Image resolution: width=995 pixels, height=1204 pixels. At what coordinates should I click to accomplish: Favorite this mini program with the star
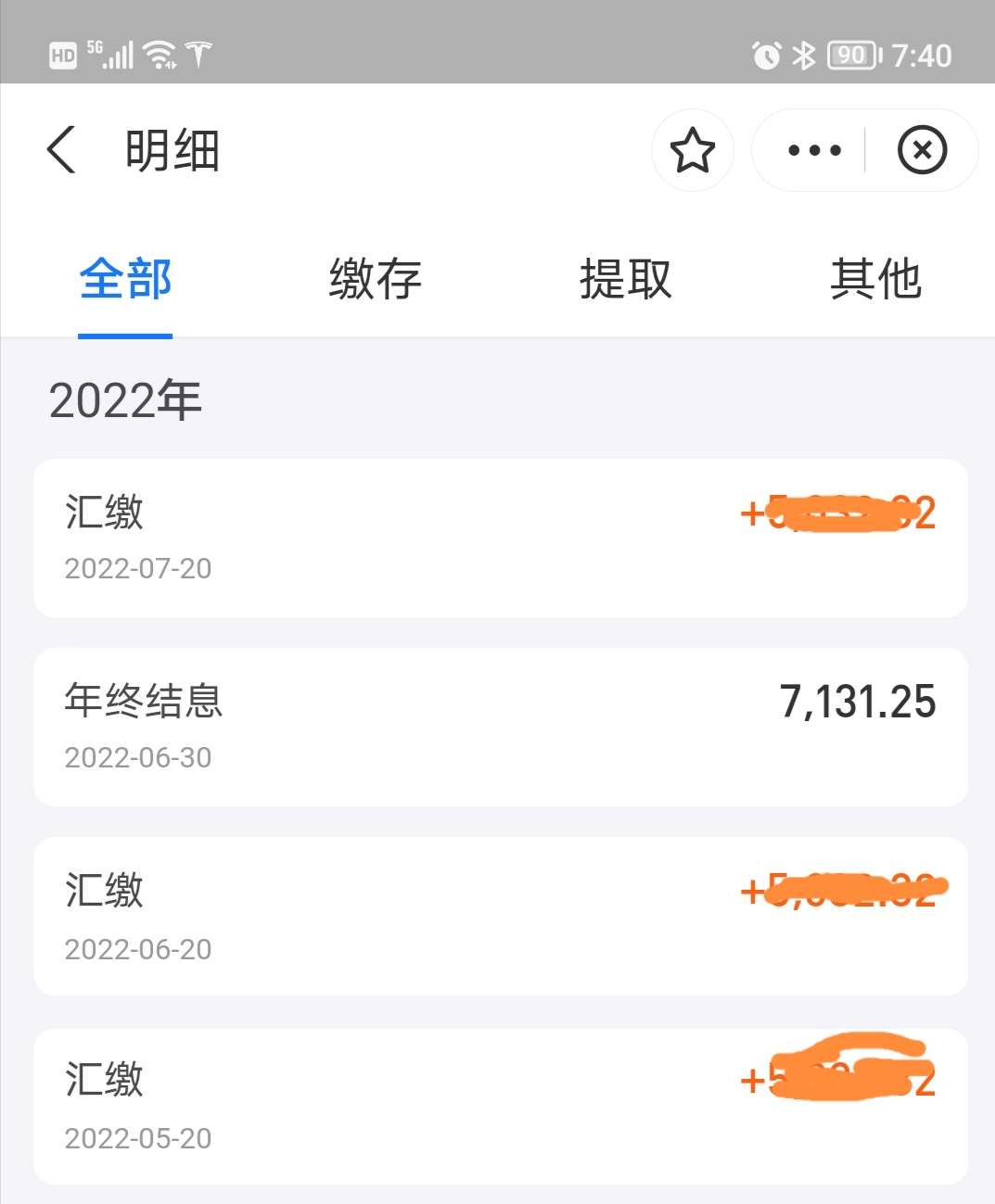(x=692, y=150)
